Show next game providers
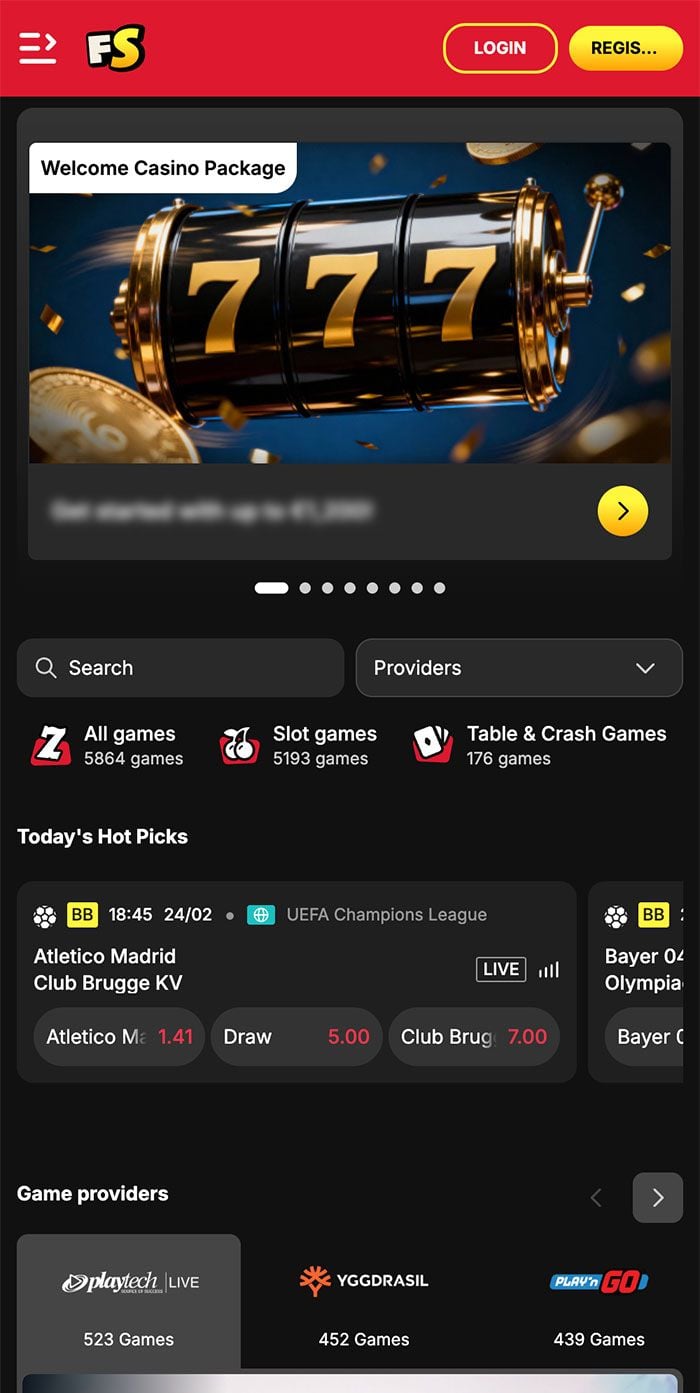 (x=657, y=1198)
